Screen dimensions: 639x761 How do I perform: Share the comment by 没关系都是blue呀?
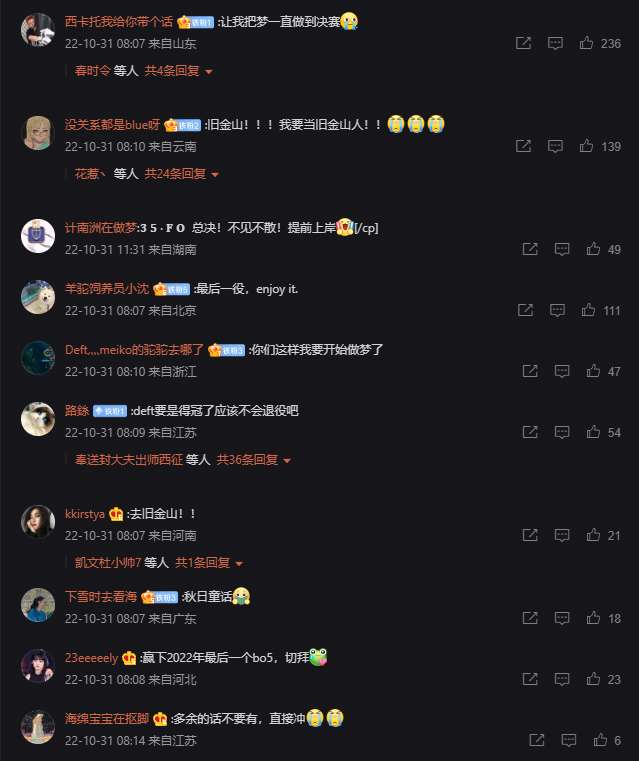pos(523,147)
